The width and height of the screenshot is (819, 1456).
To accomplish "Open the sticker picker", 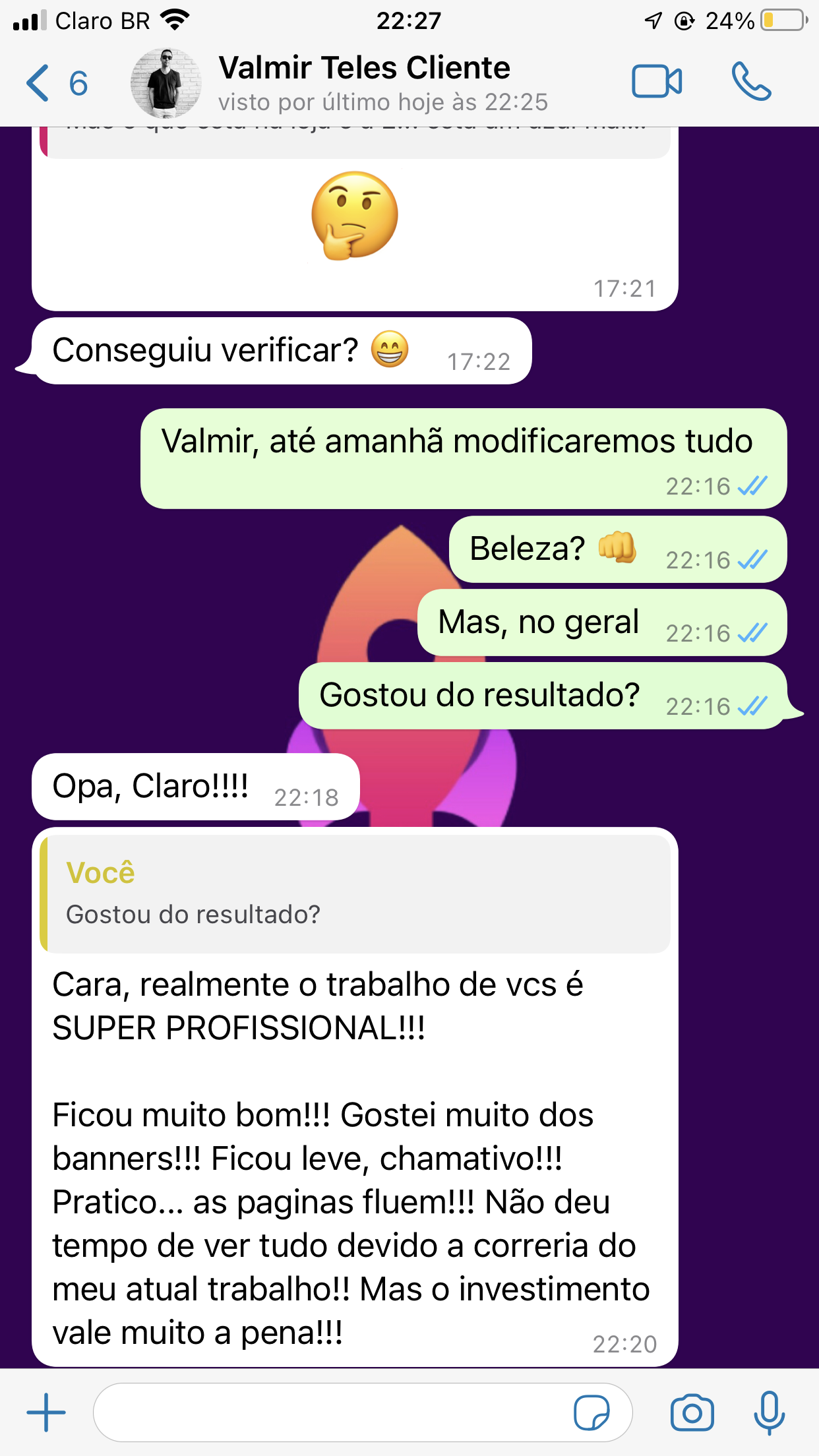I will (x=591, y=1412).
